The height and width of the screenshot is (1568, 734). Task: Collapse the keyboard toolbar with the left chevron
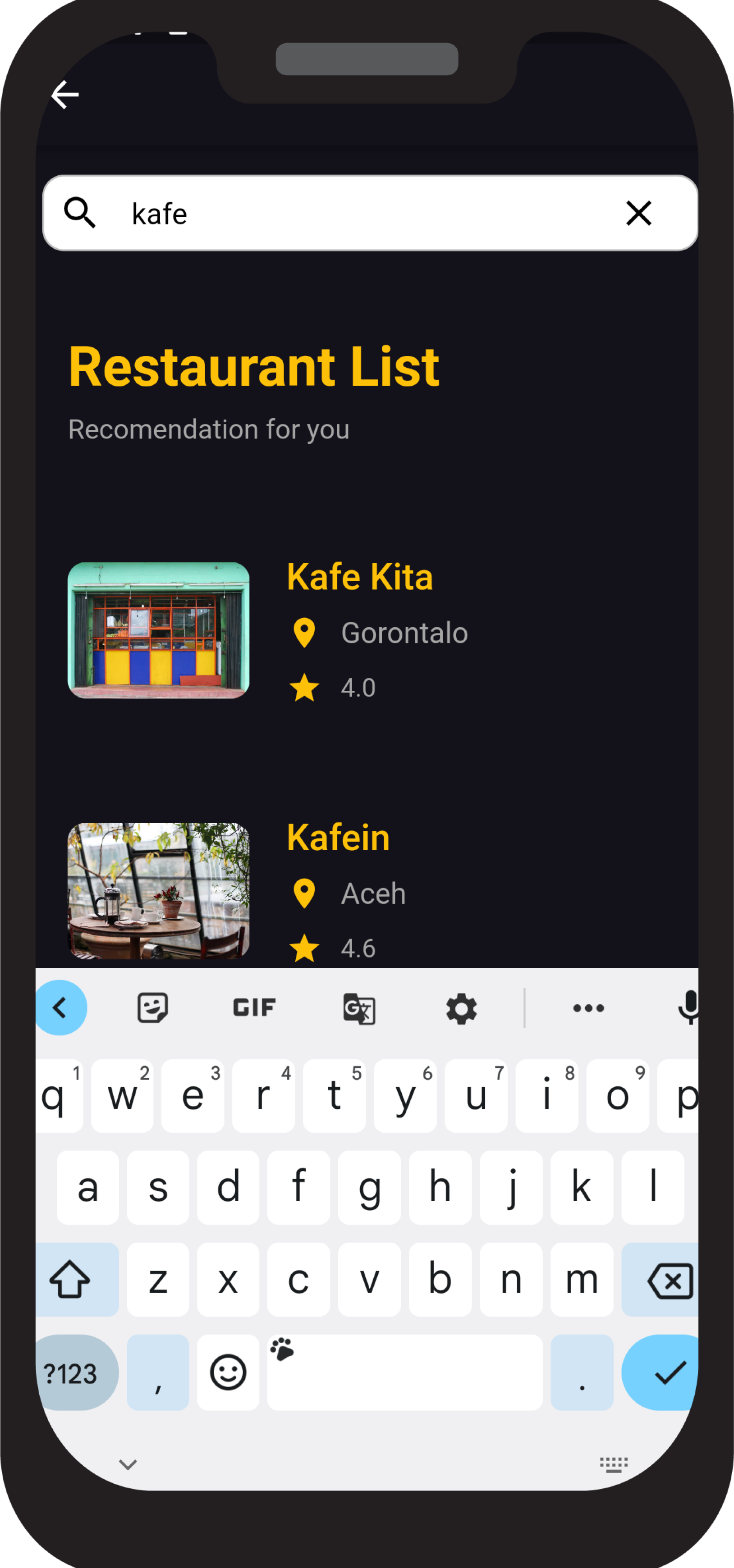pyautogui.click(x=60, y=1008)
